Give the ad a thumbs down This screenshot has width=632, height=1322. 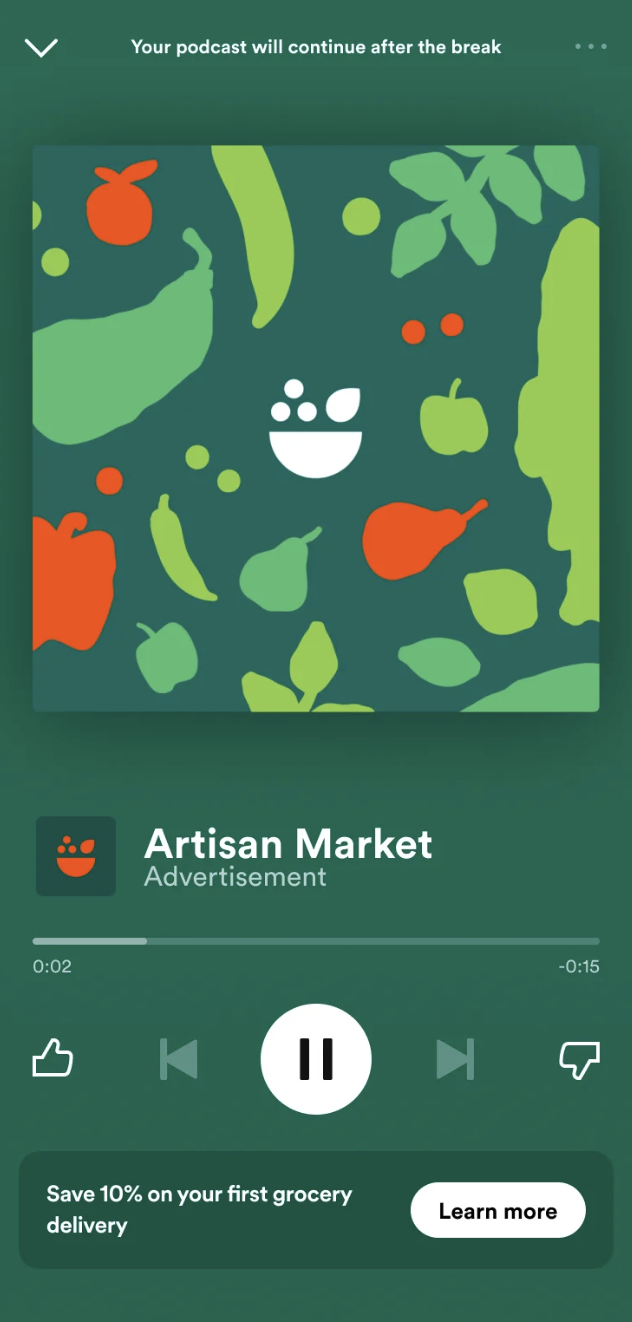click(x=579, y=1058)
